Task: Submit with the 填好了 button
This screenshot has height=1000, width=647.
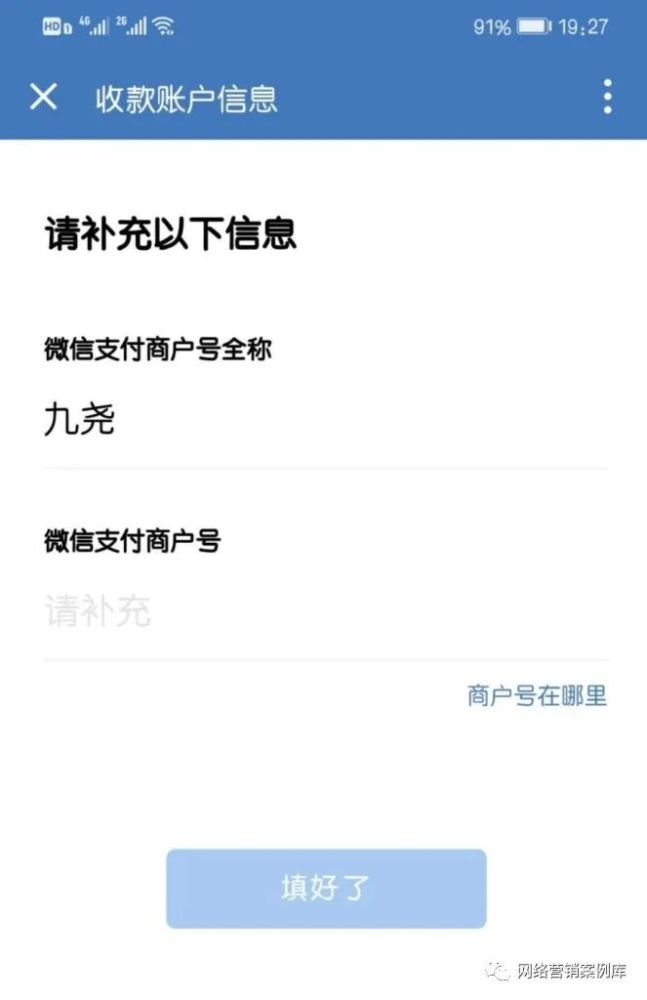Action: 326,888
